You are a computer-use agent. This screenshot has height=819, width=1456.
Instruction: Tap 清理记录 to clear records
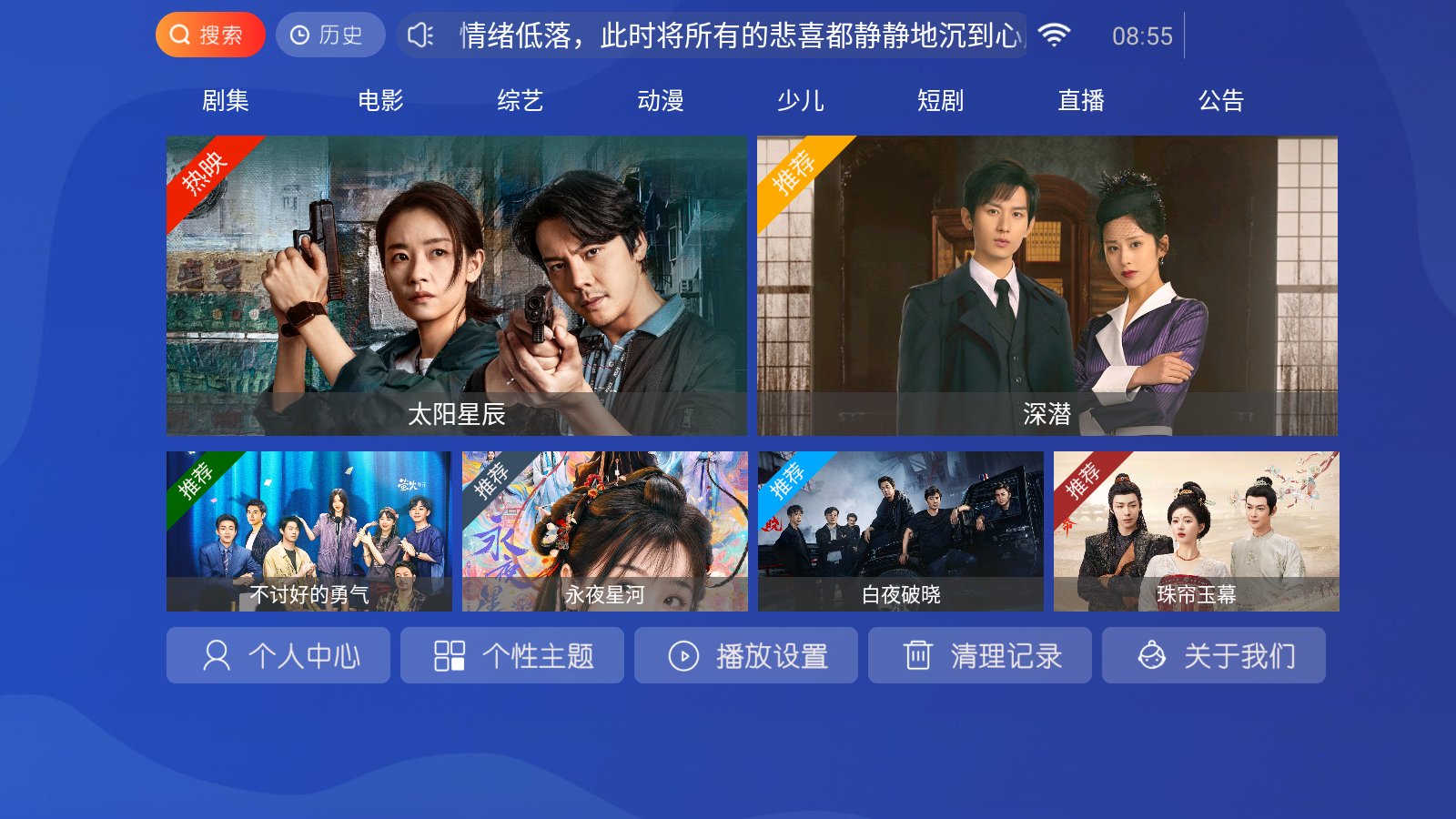tap(980, 655)
